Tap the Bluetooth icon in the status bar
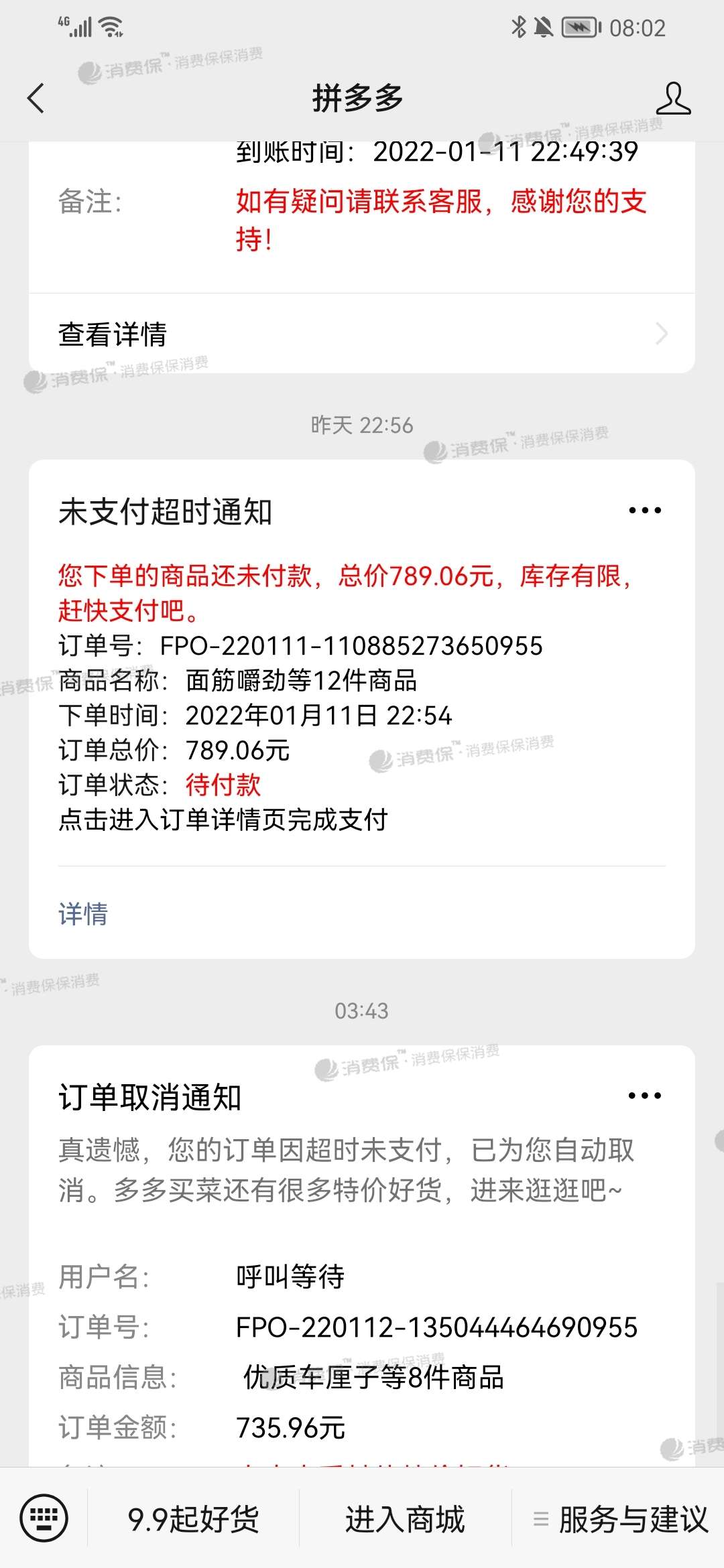Viewport: 724px width, 1568px height. click(x=520, y=25)
